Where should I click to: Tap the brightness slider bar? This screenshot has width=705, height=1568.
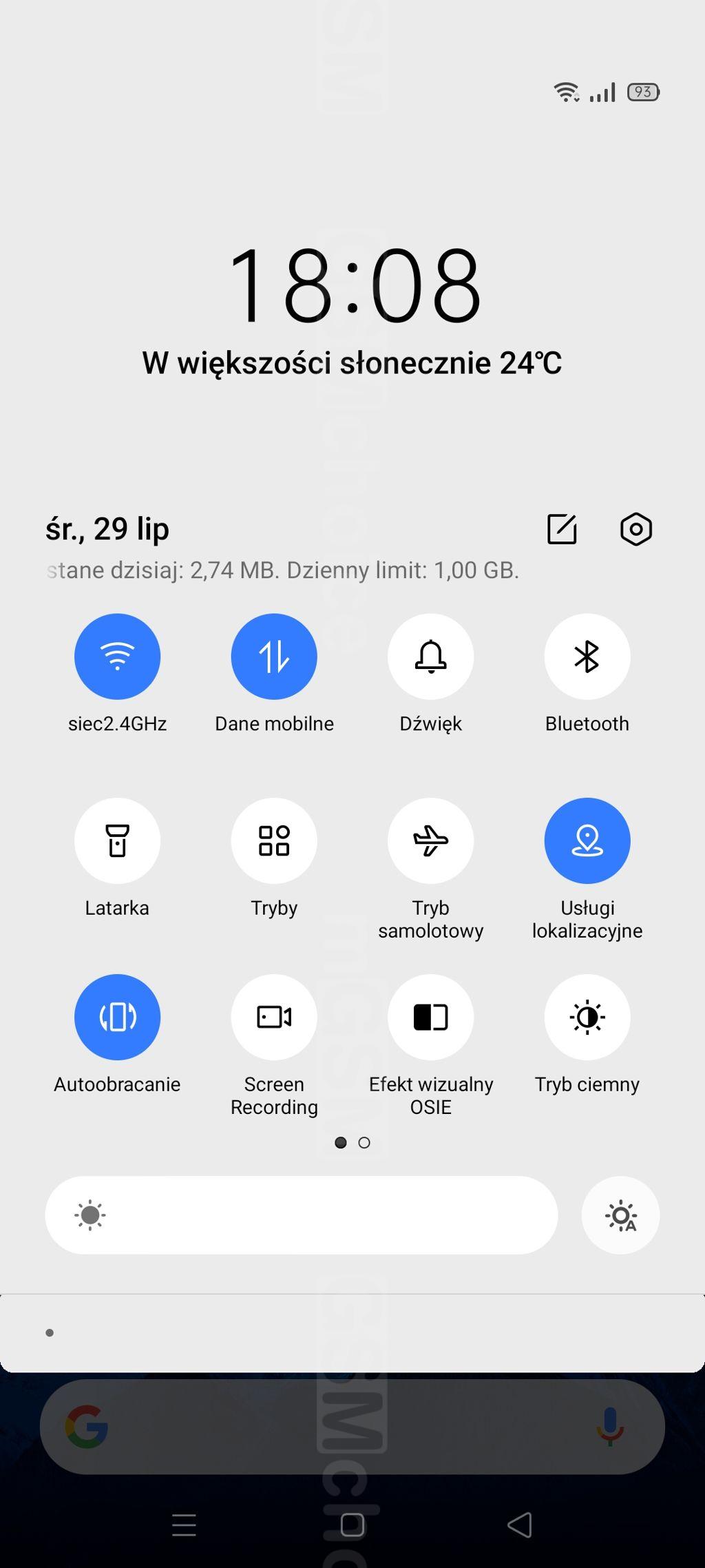click(x=302, y=1215)
